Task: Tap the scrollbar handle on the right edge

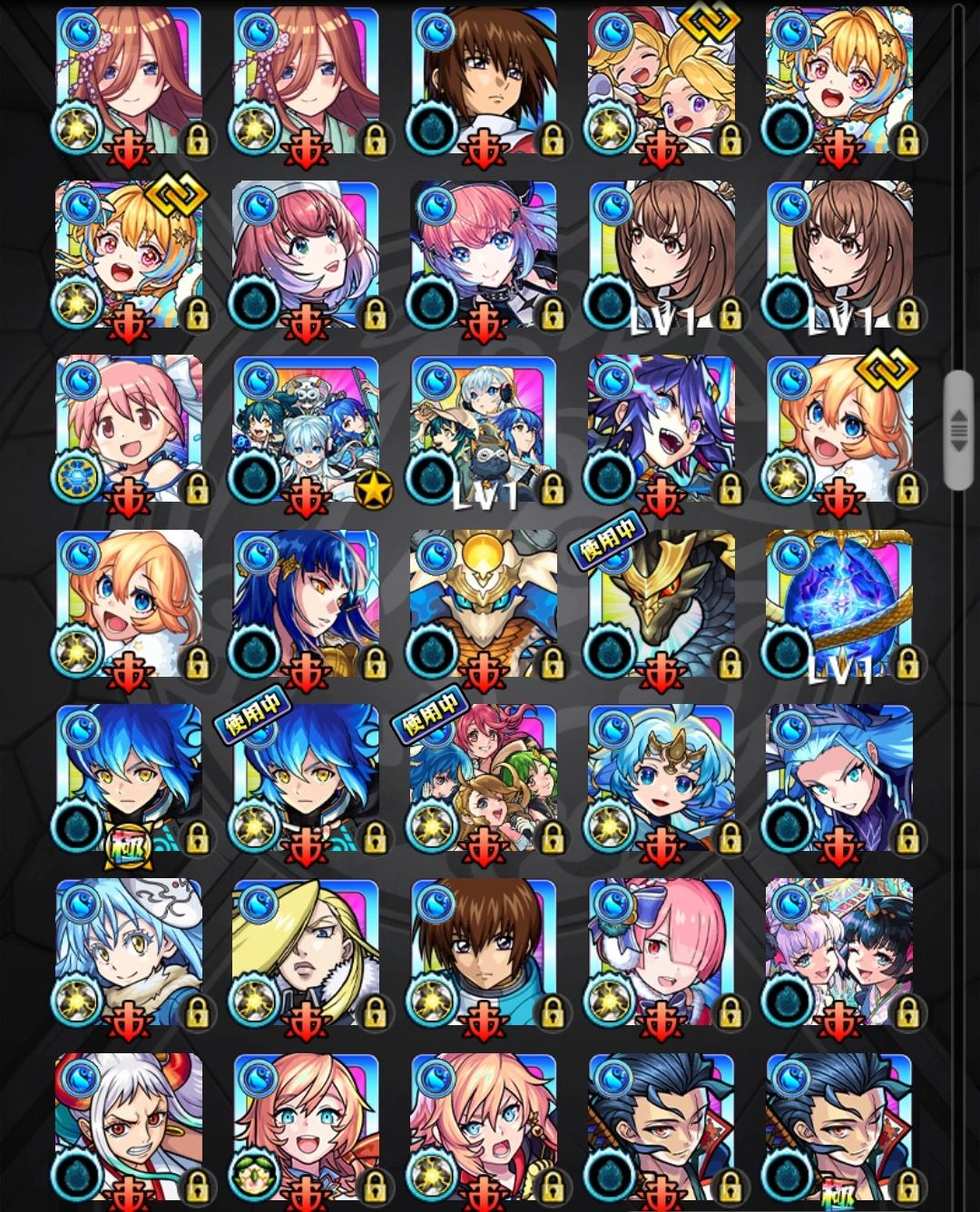Action: point(958,429)
